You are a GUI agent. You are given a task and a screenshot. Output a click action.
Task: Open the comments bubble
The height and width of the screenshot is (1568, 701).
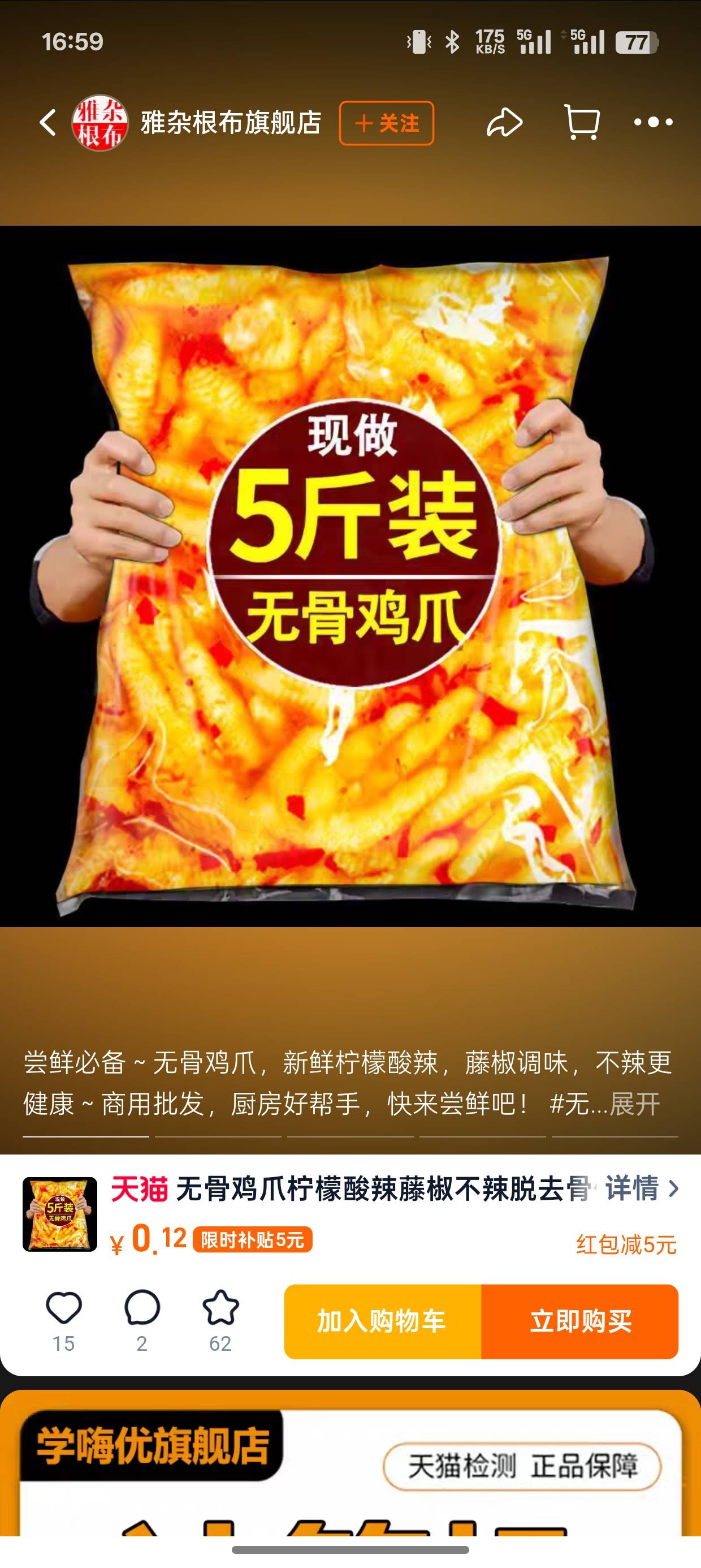tap(142, 1308)
